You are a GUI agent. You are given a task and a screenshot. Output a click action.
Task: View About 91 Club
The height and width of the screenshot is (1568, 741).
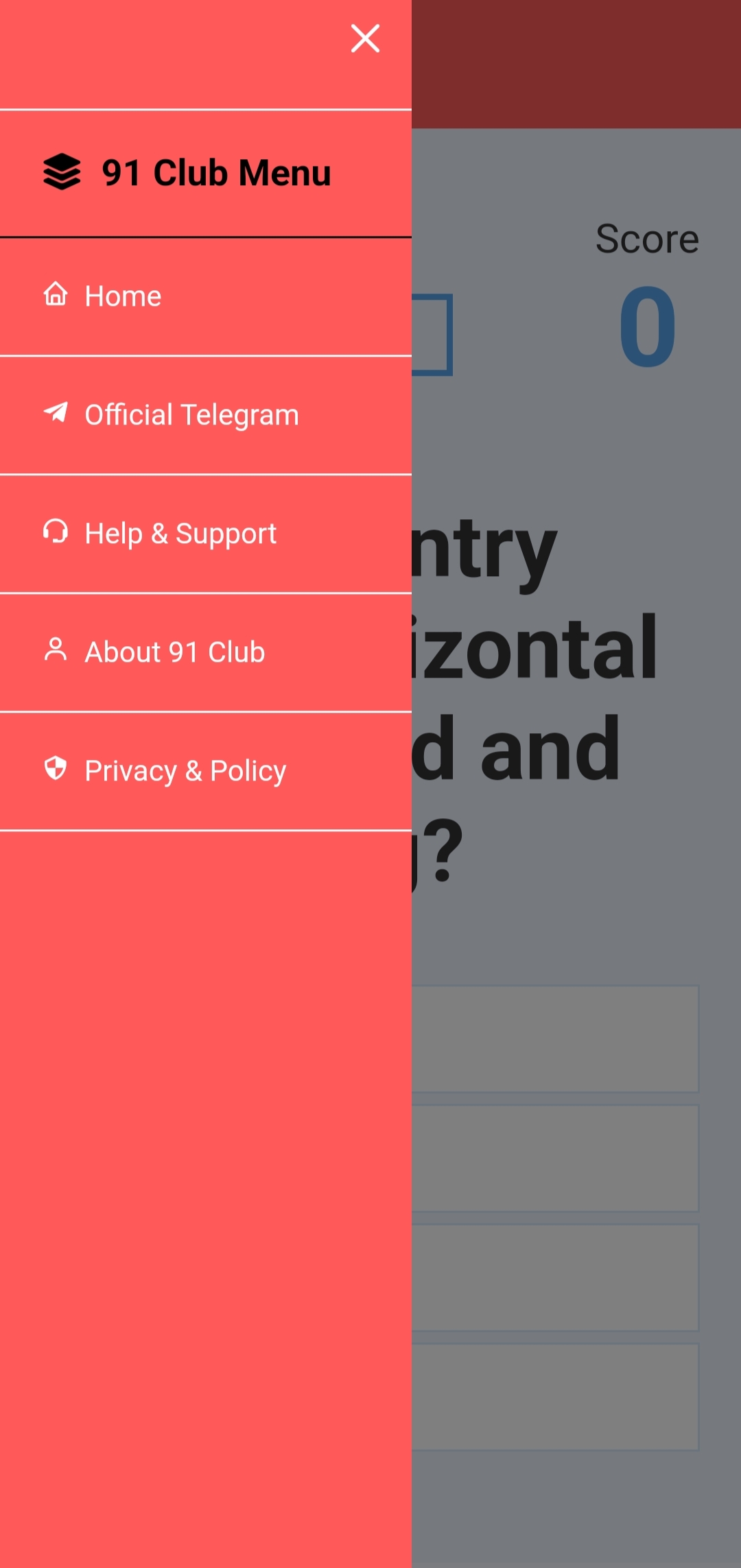pos(174,651)
